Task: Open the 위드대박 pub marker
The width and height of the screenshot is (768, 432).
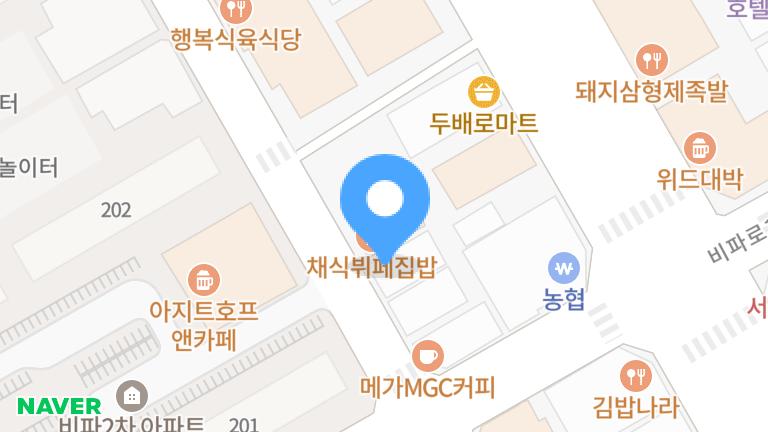Action: (x=700, y=149)
